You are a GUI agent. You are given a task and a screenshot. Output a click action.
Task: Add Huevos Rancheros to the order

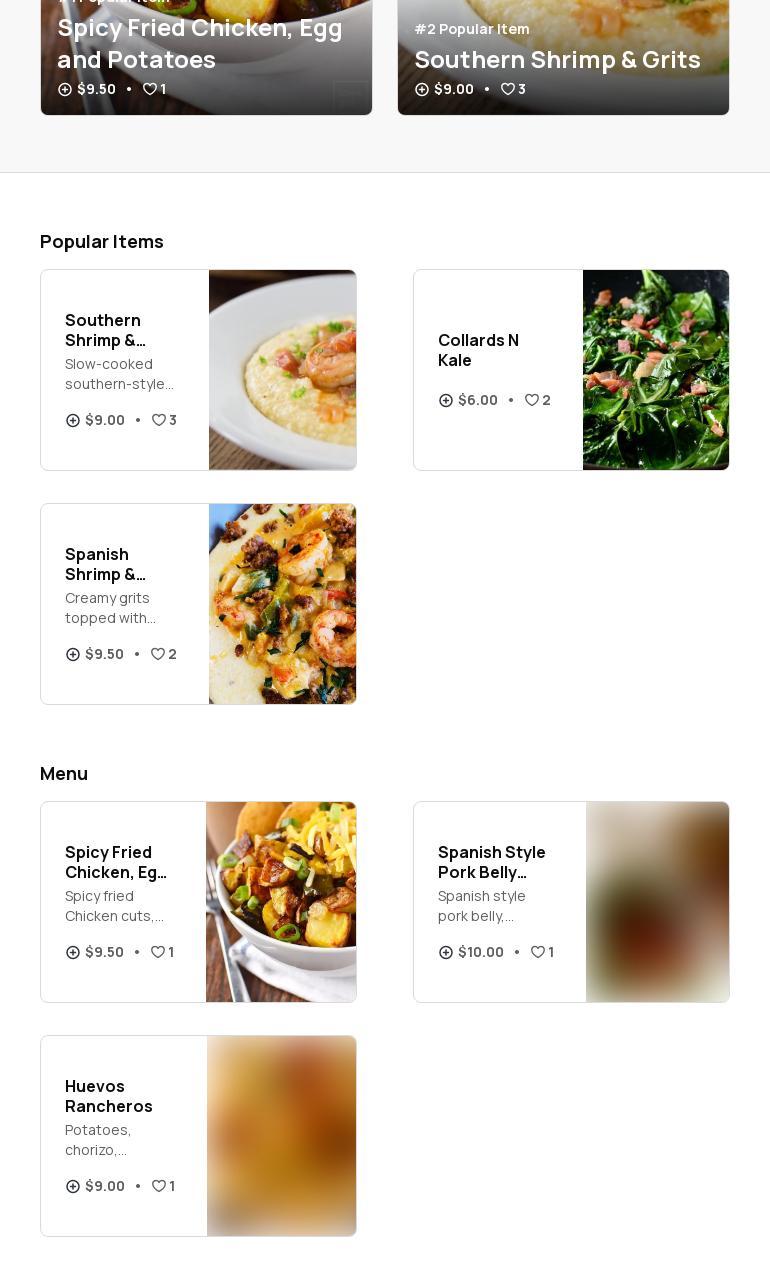click(x=73, y=1186)
